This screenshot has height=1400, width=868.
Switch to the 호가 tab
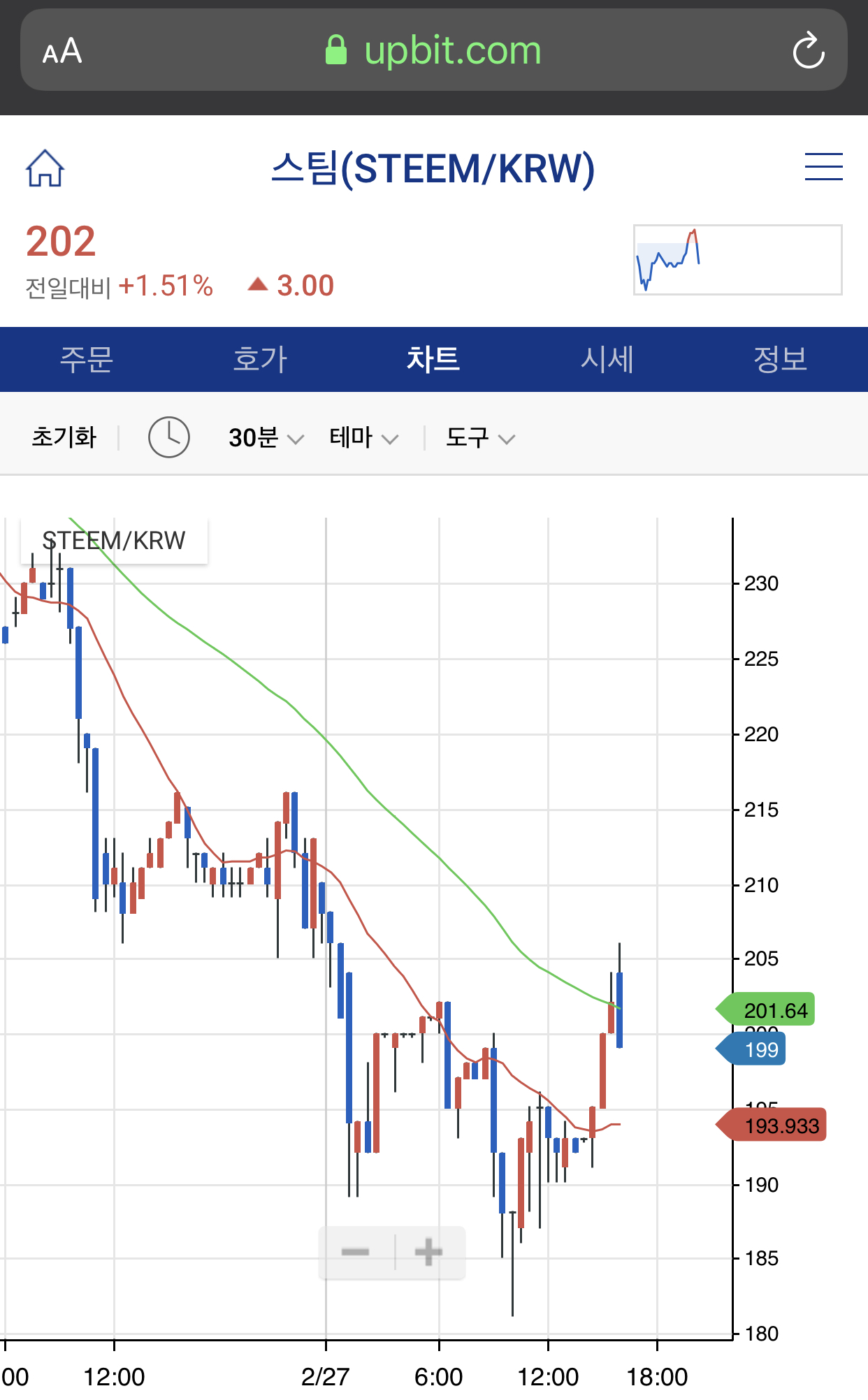coord(260,359)
